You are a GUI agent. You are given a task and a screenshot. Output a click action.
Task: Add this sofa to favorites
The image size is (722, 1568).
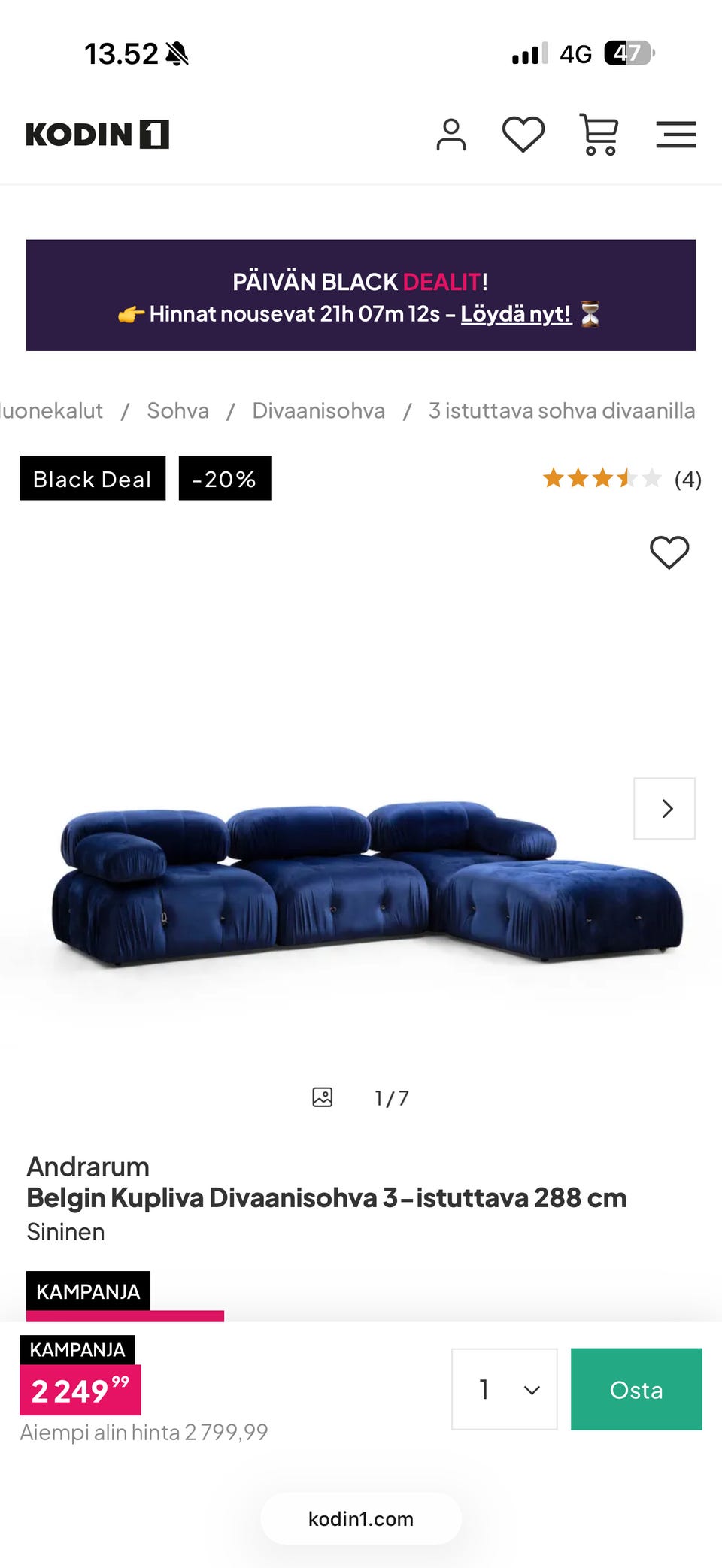[669, 552]
